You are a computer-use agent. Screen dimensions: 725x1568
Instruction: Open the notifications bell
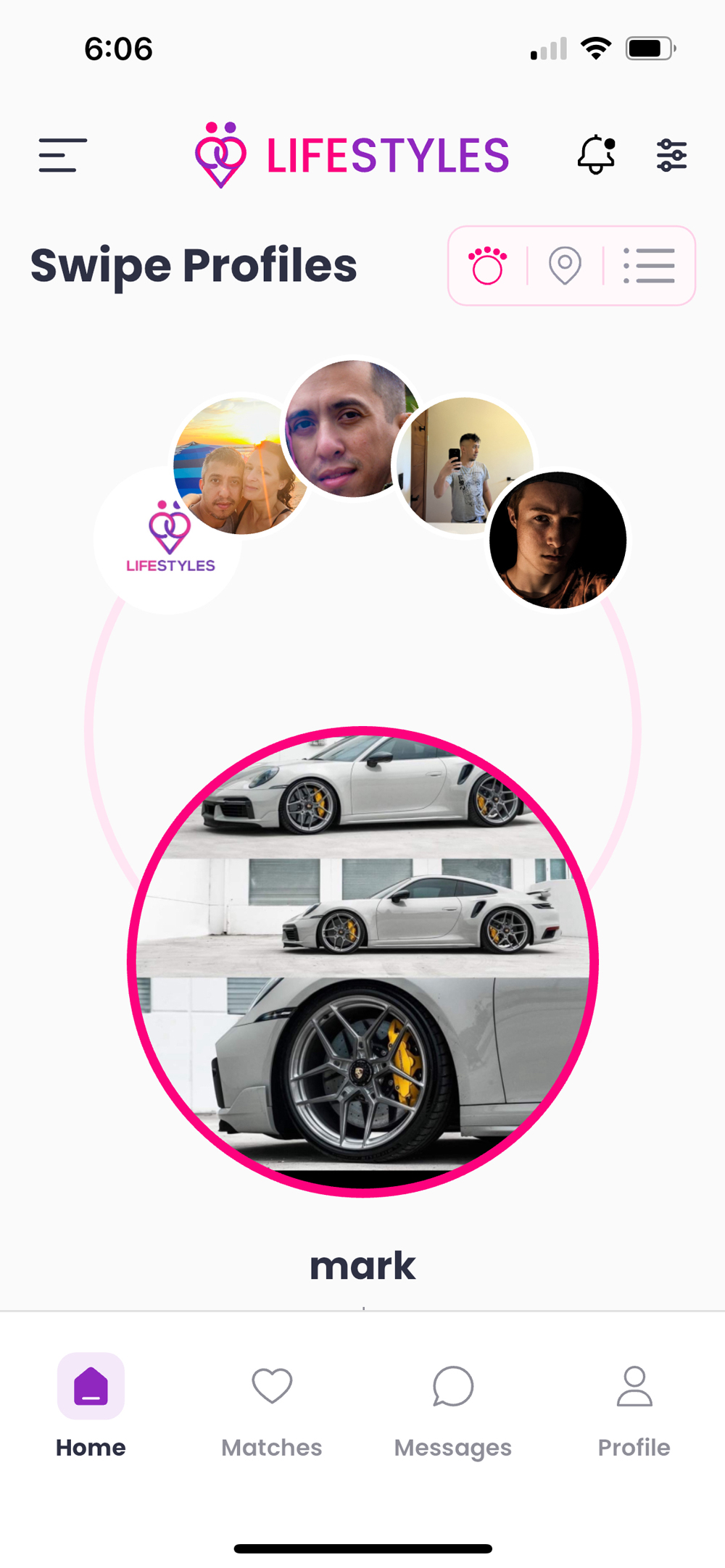(596, 154)
